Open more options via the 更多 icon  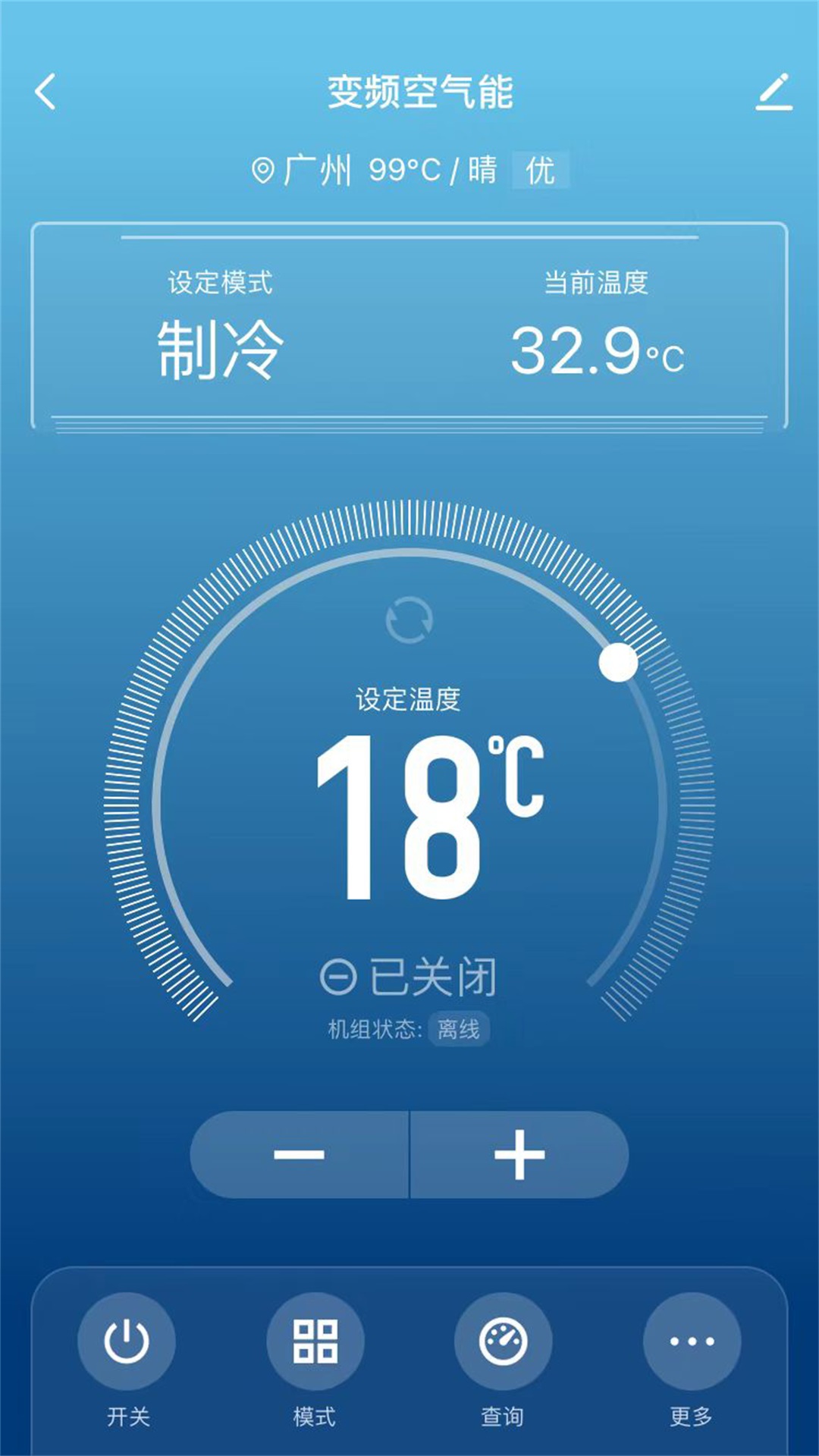click(x=692, y=1342)
